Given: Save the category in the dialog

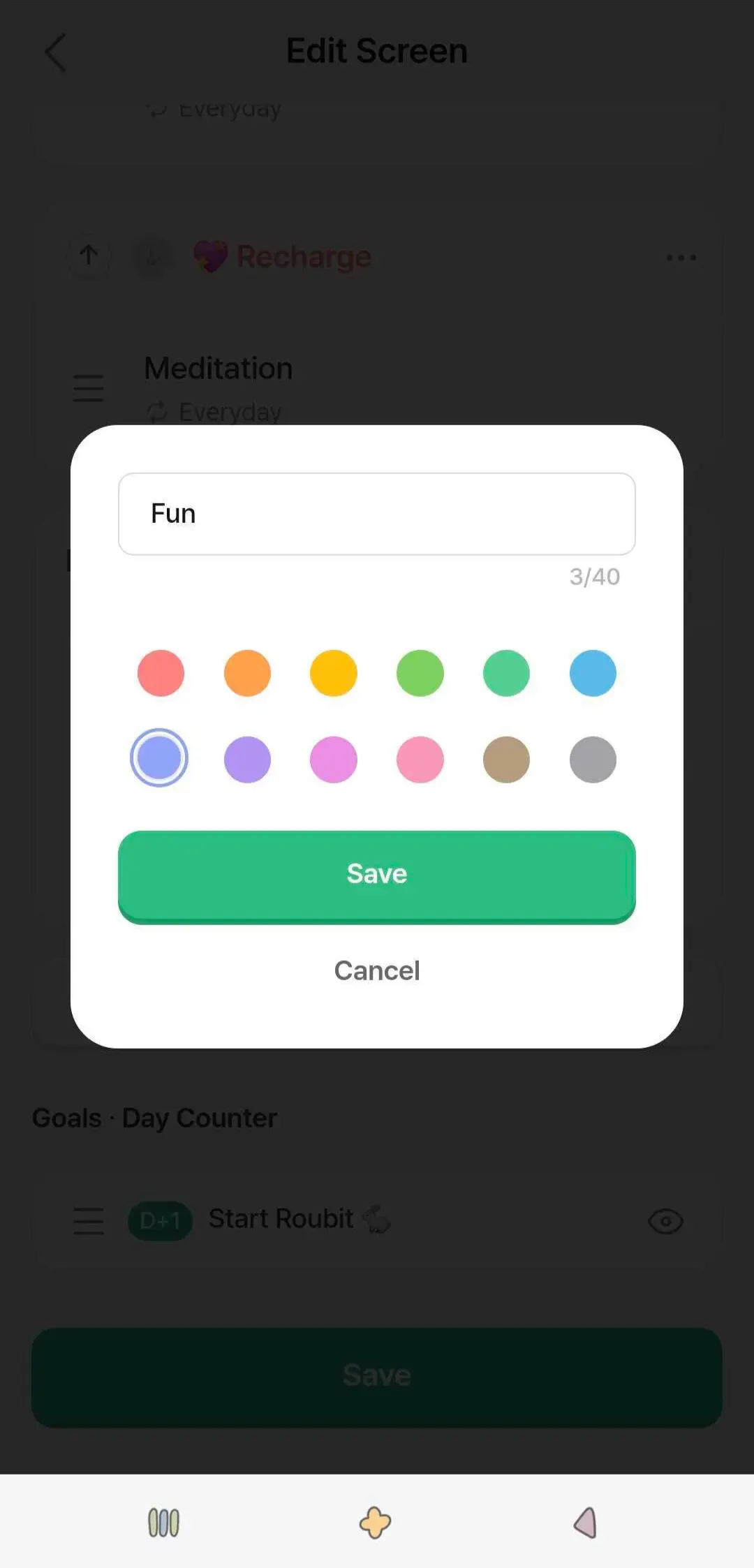Looking at the screenshot, I should 377,875.
